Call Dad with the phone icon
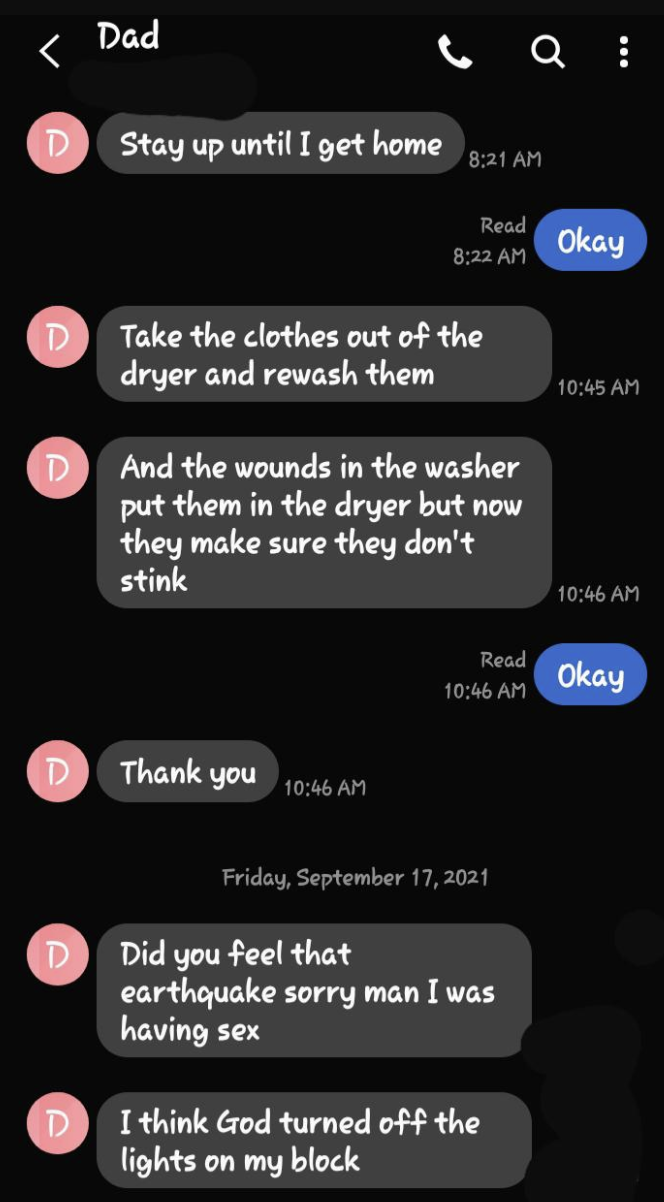 pos(455,51)
